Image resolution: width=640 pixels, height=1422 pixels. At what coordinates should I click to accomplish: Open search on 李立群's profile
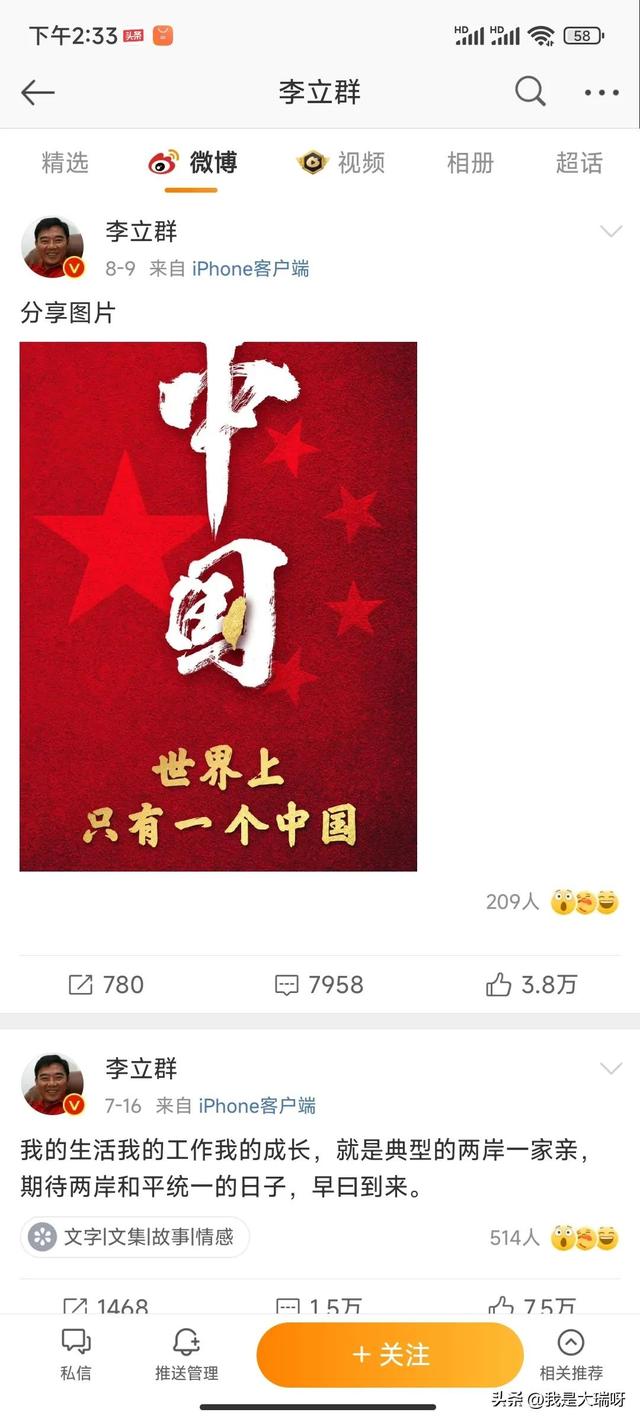pos(530,92)
